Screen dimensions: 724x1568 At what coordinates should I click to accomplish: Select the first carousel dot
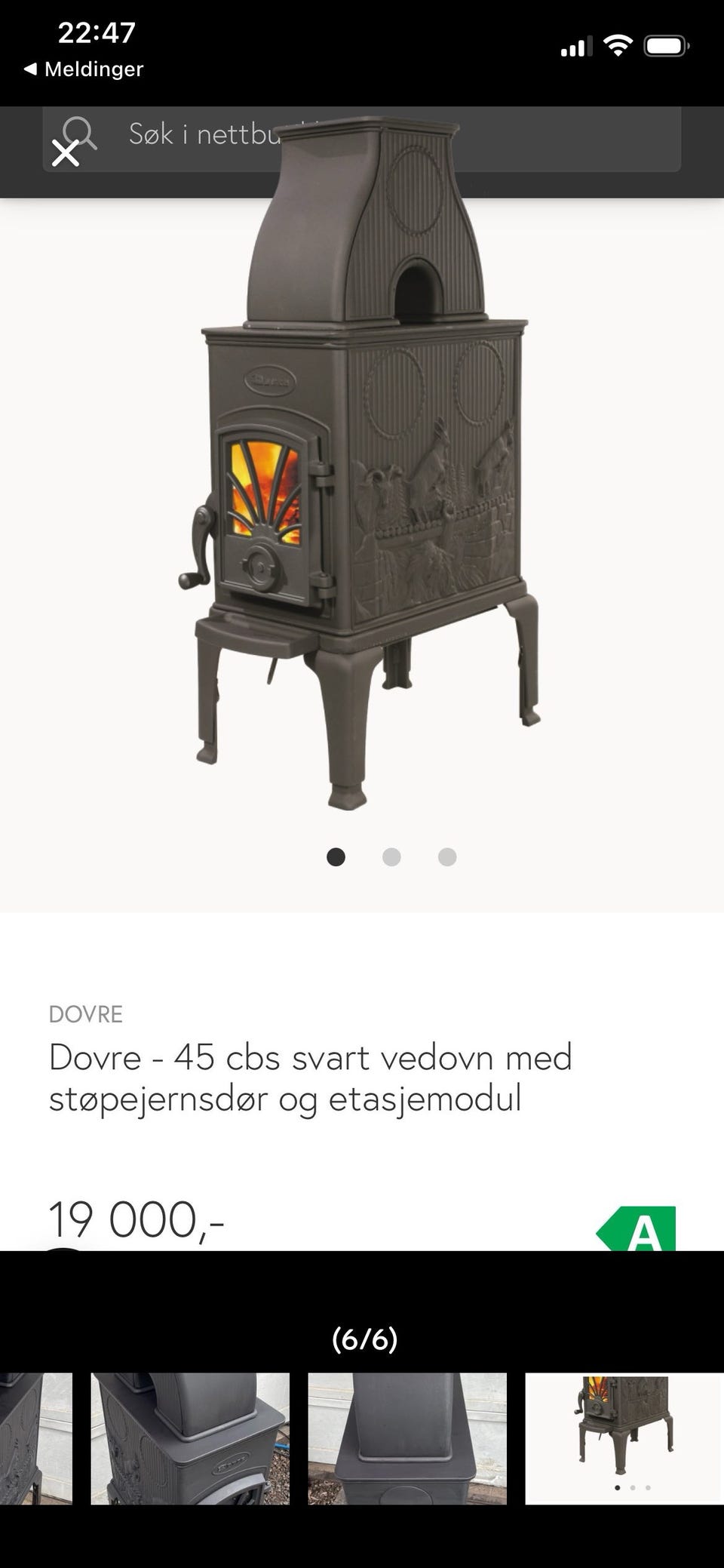337,857
